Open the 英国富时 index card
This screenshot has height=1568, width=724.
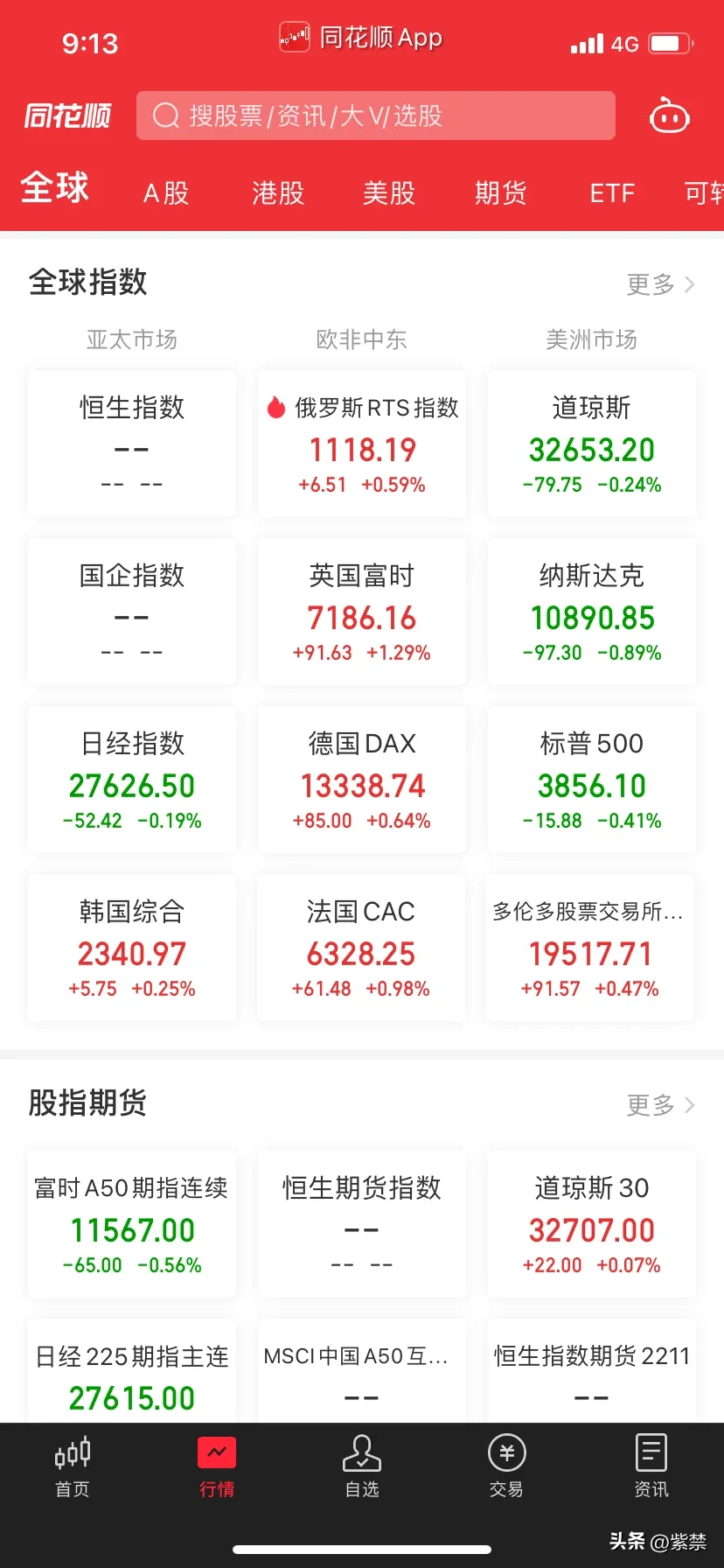pos(362,612)
